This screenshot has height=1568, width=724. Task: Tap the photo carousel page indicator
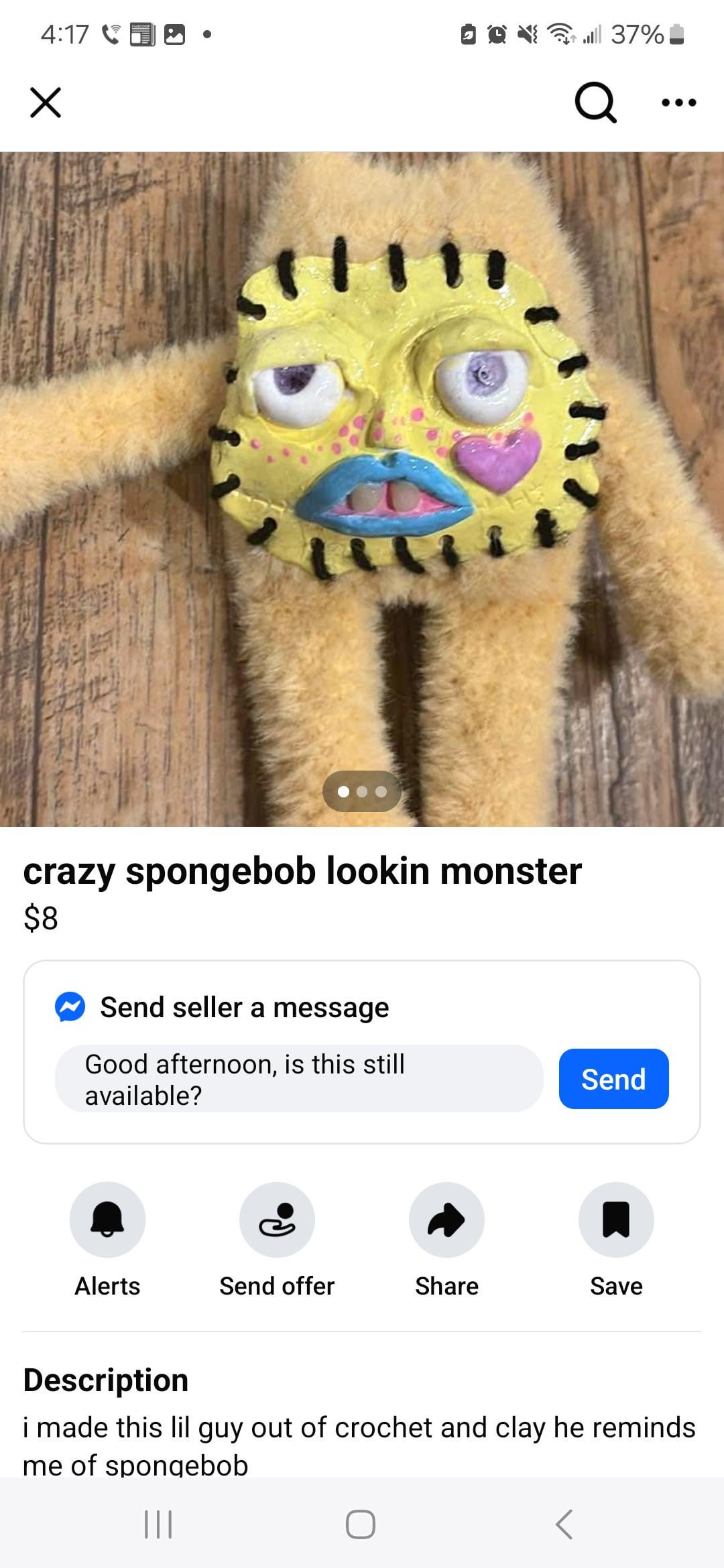pos(362,791)
